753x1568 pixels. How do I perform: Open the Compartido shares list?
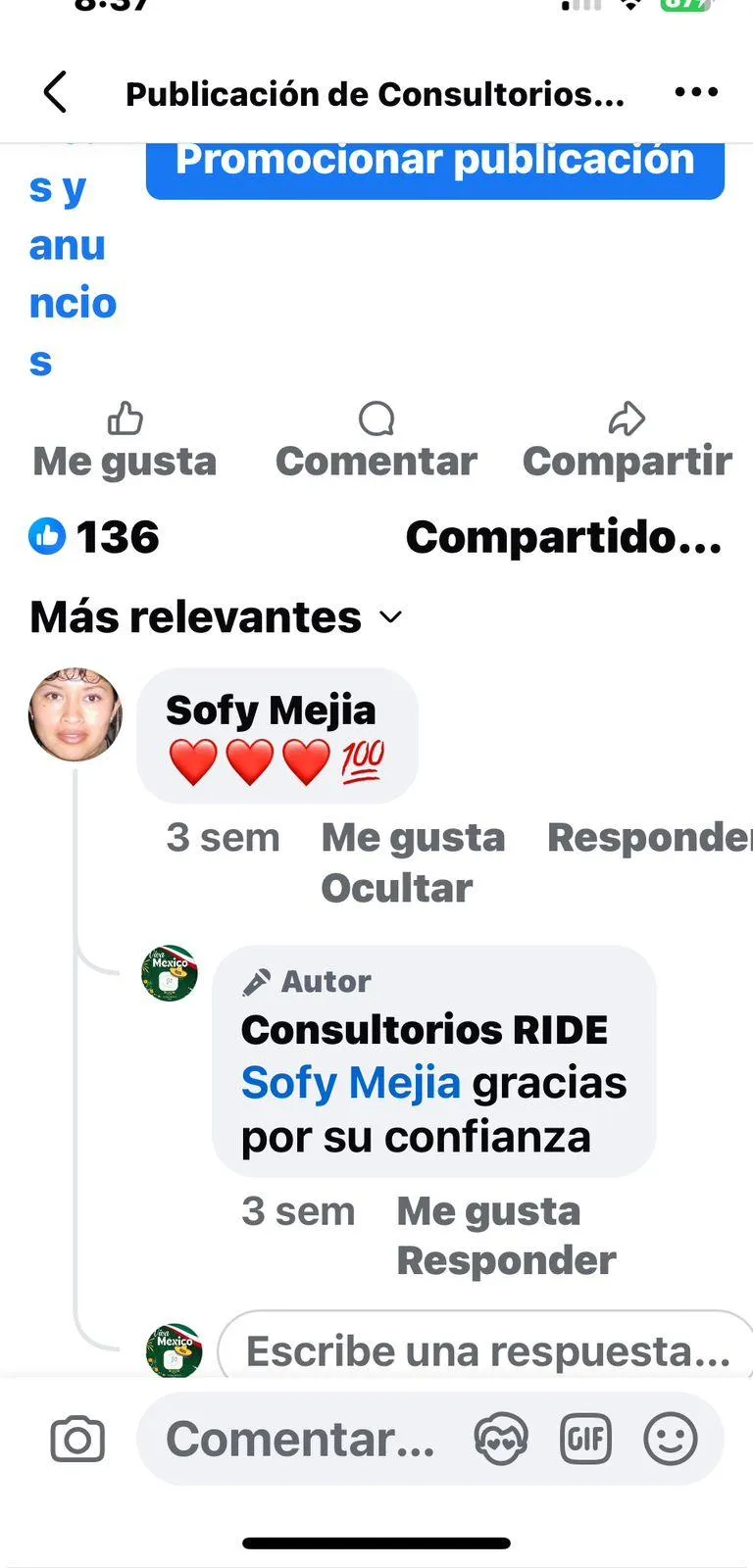point(563,537)
